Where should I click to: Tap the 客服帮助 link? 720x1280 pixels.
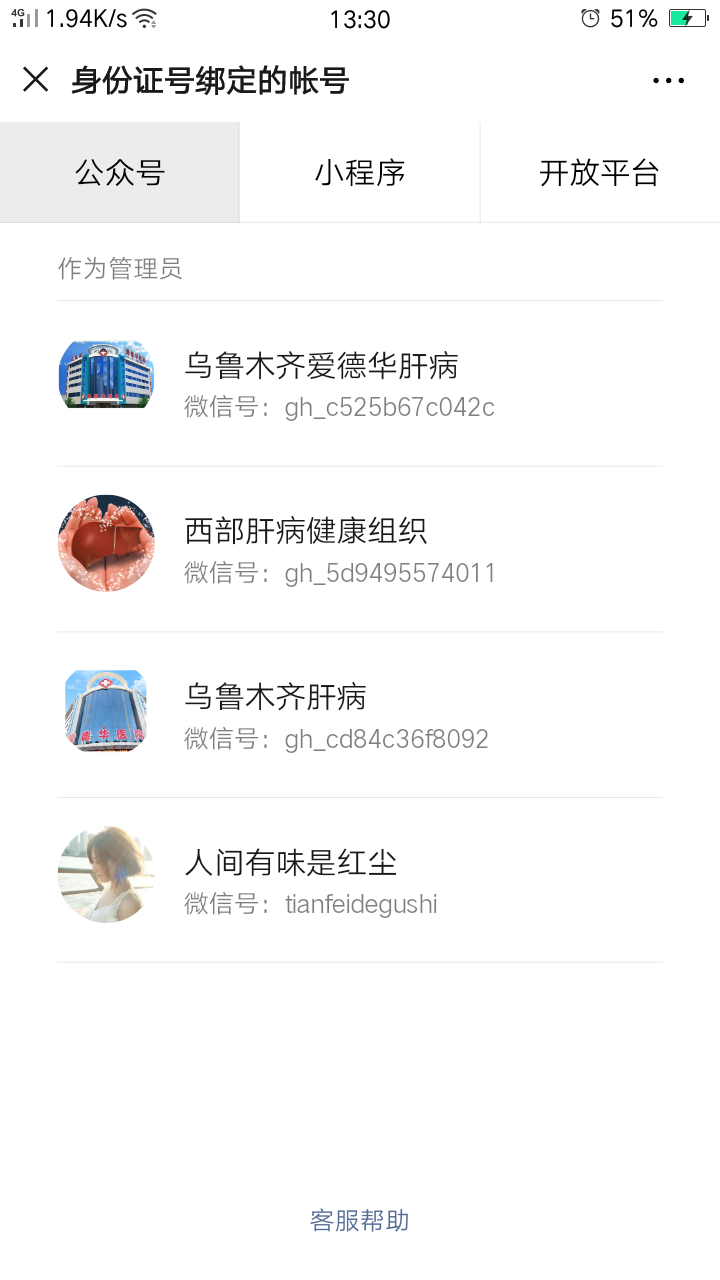pos(360,1220)
